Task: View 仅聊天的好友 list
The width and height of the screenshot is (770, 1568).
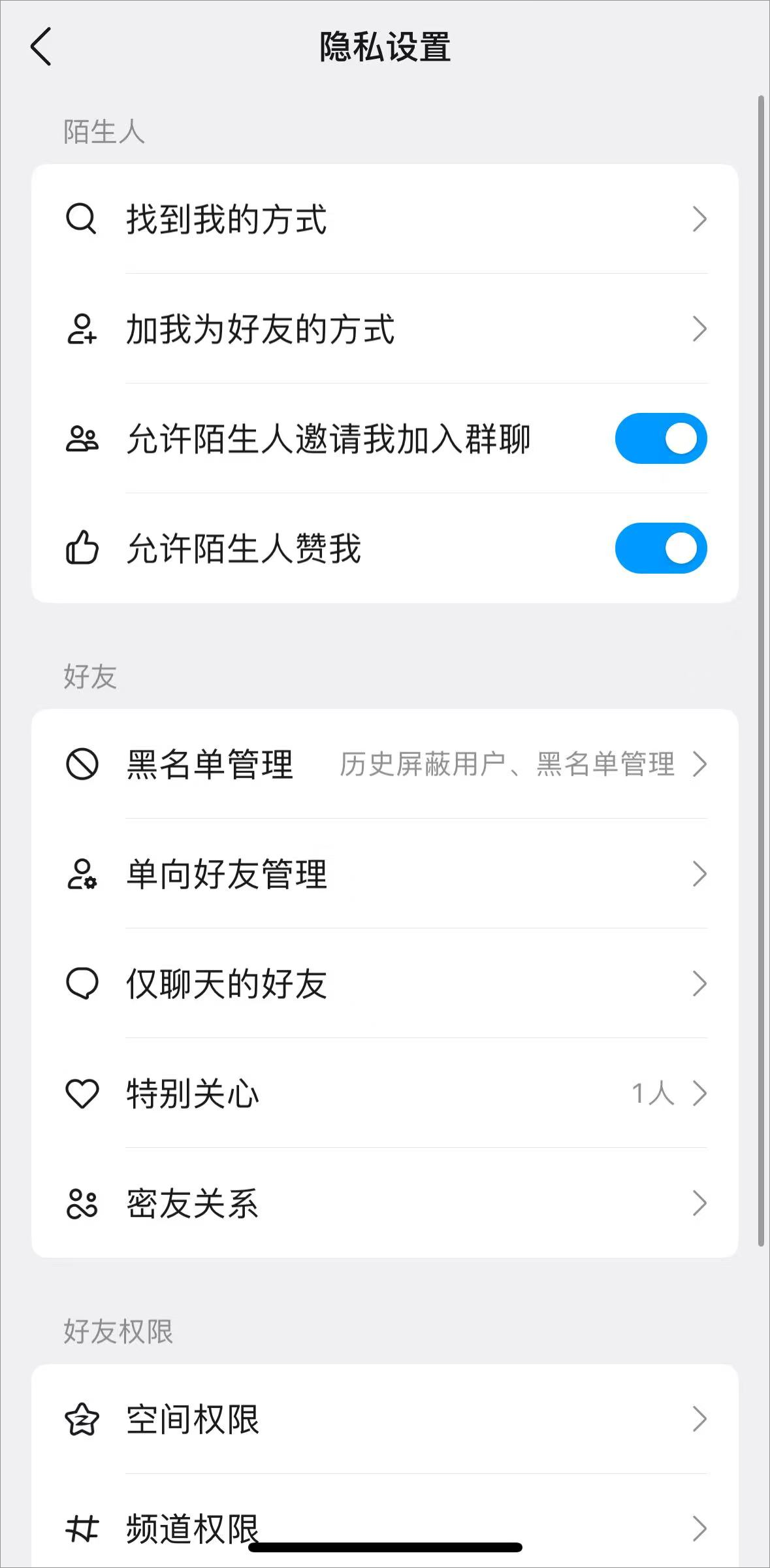Action: click(x=385, y=983)
